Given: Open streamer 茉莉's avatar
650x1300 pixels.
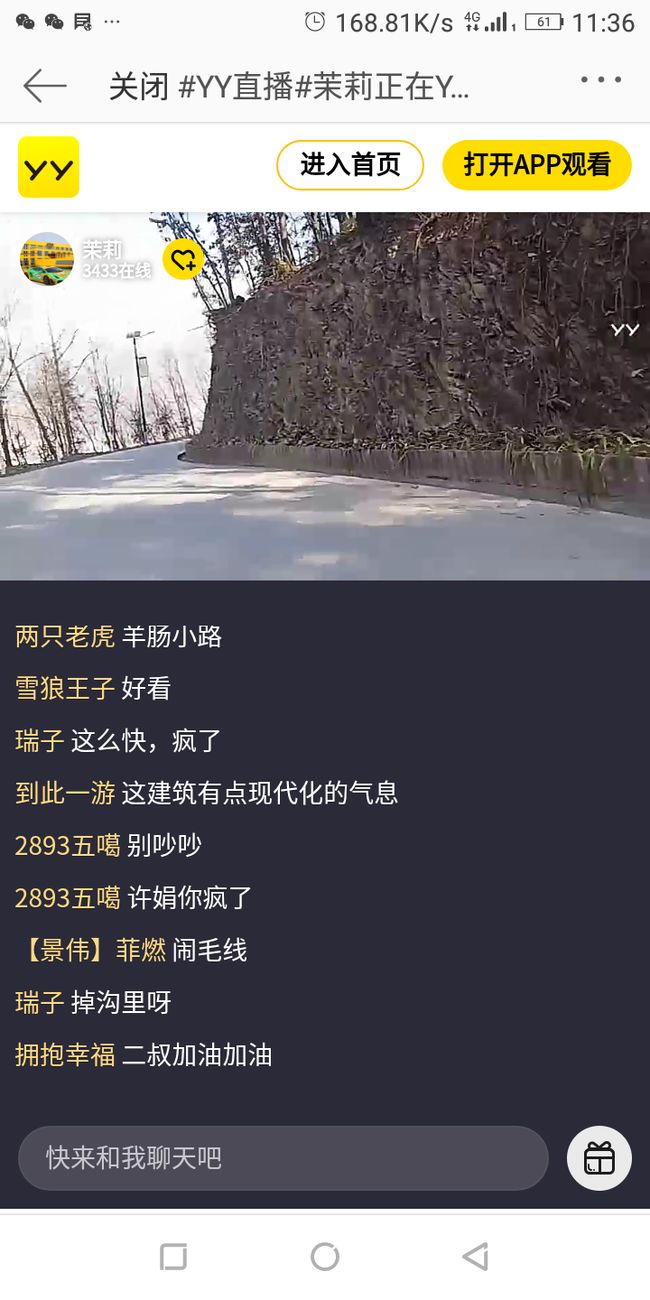Looking at the screenshot, I should point(46,260).
